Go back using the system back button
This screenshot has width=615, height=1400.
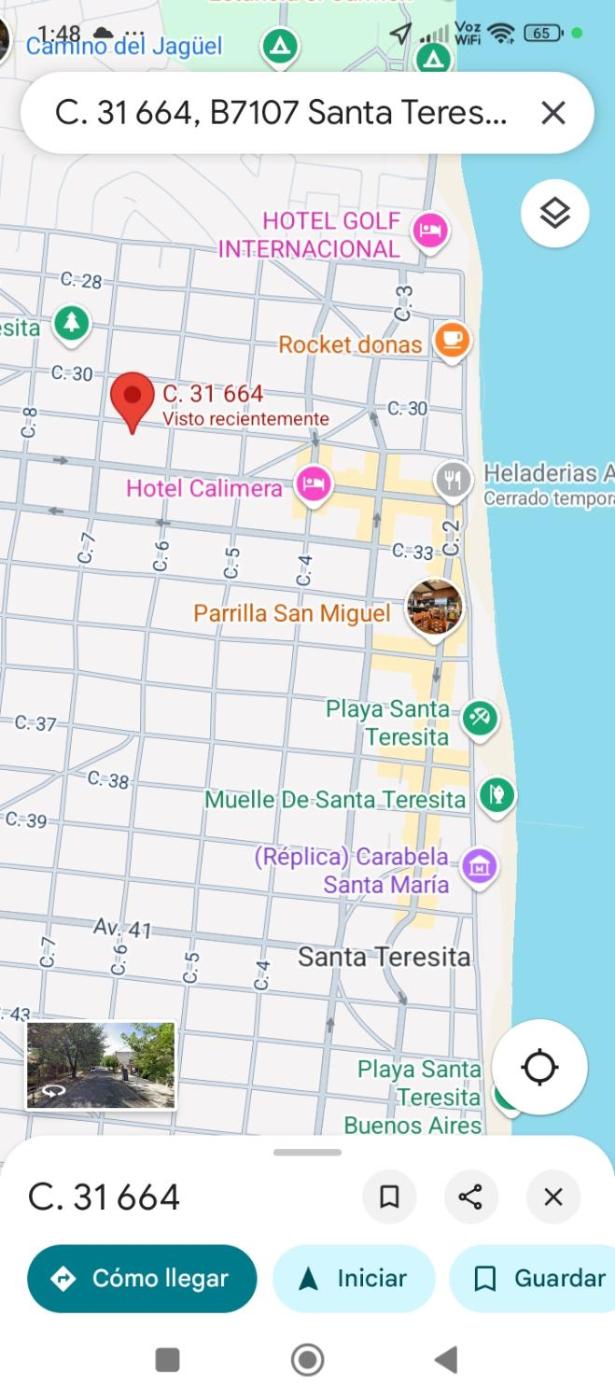446,1359
